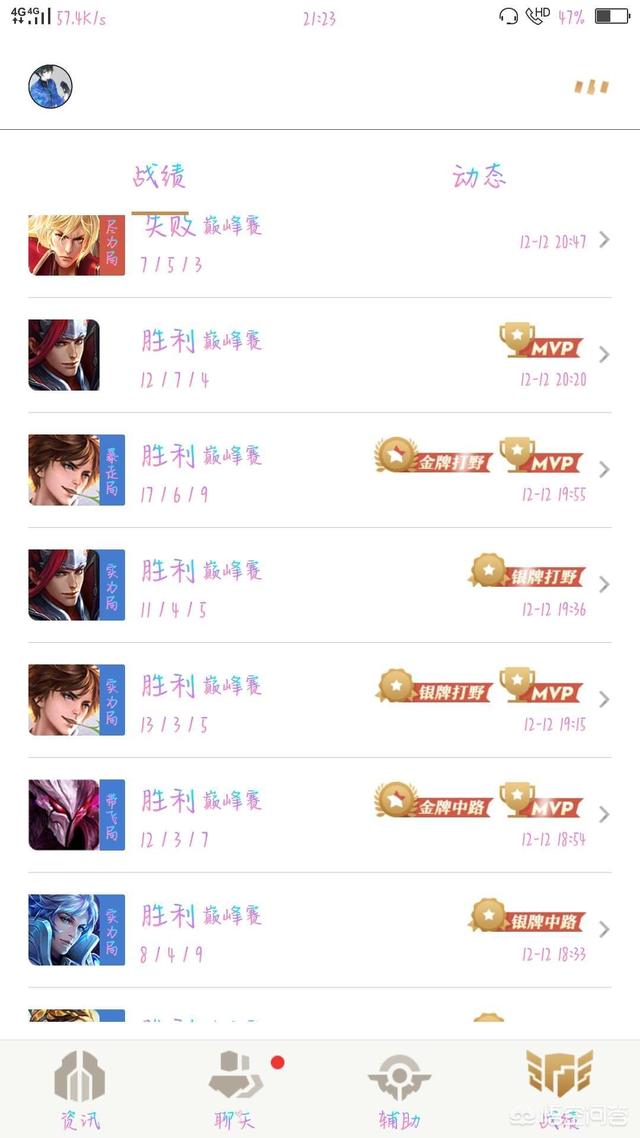Switch to the 战绩 tab
640x1138 pixels.
pos(160,177)
